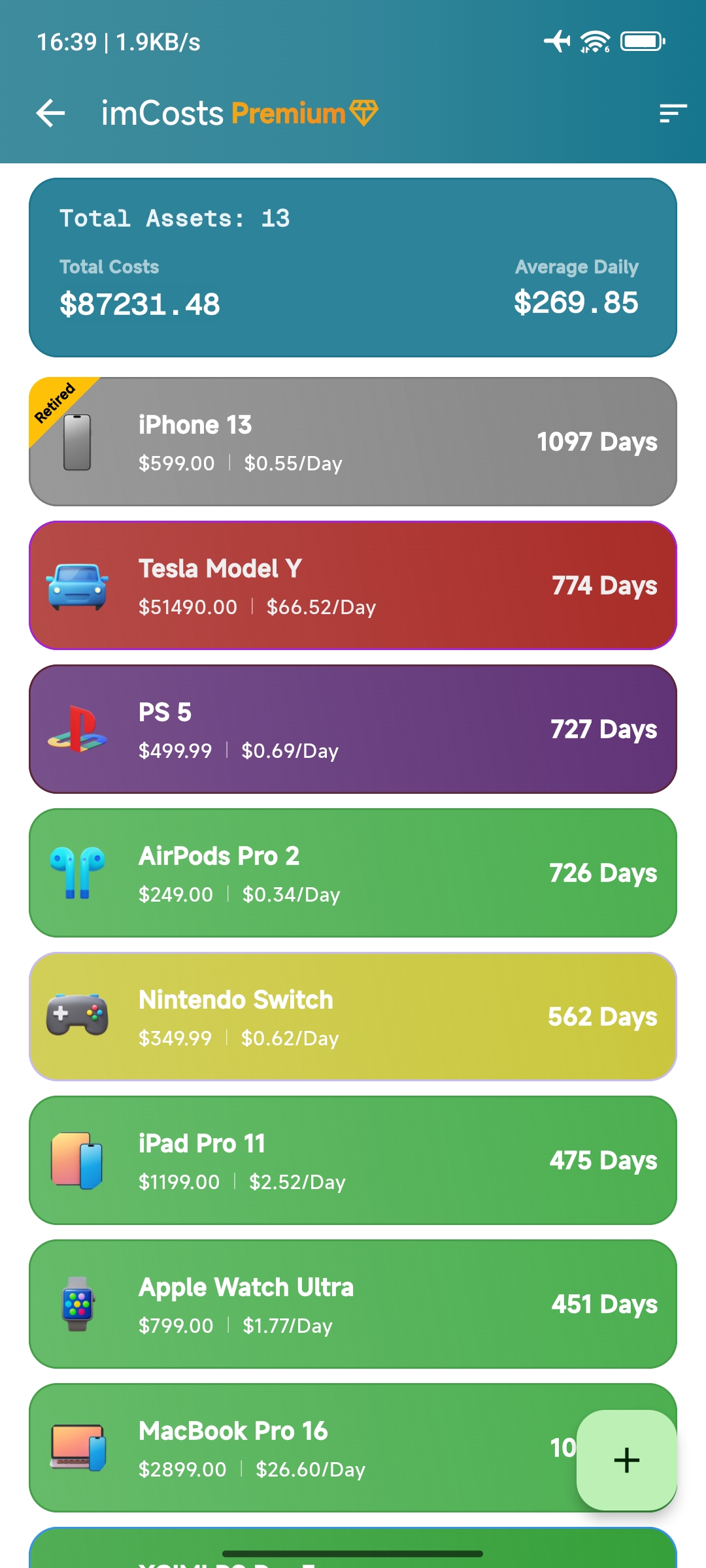Open Nintendo Switch asset card

pyautogui.click(x=353, y=1017)
